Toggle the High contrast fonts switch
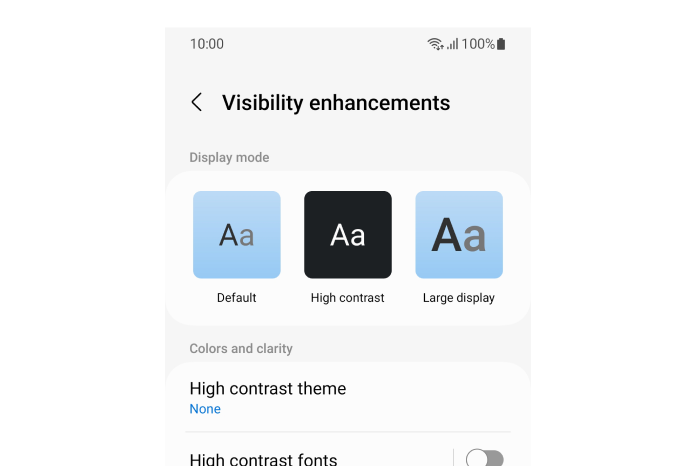 (x=485, y=459)
